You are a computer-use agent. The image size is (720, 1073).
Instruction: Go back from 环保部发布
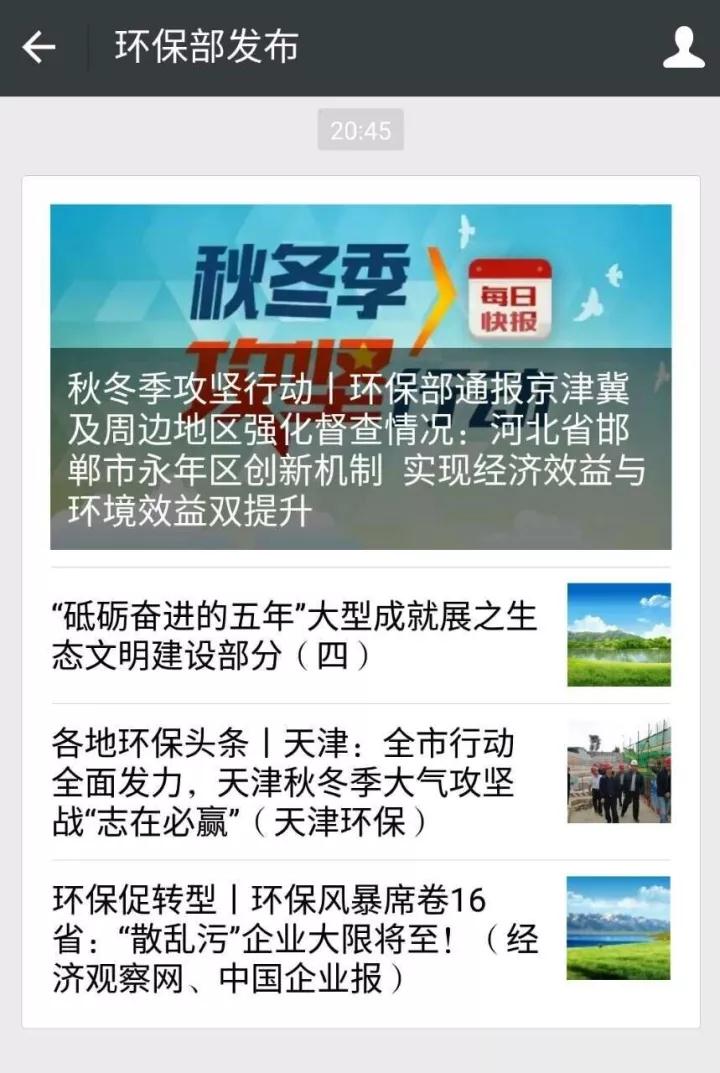tap(39, 47)
